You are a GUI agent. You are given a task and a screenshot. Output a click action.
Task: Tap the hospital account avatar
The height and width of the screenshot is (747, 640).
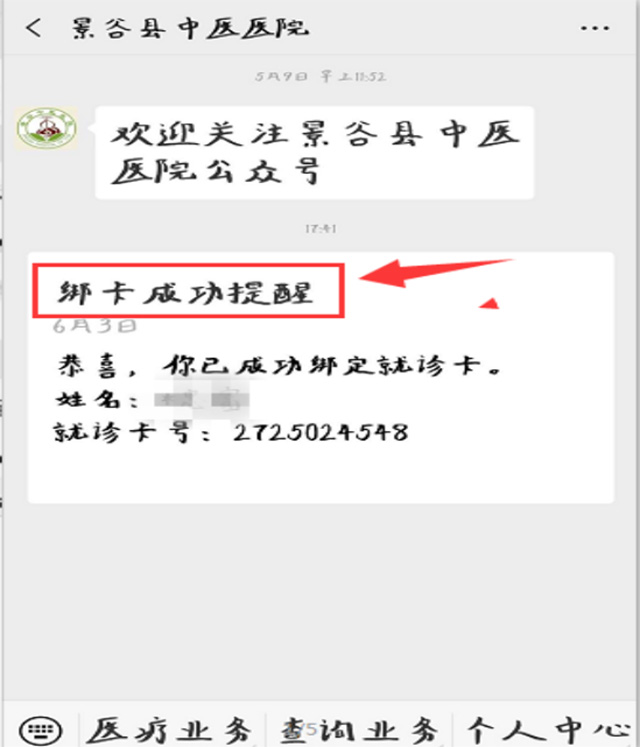click(45, 129)
